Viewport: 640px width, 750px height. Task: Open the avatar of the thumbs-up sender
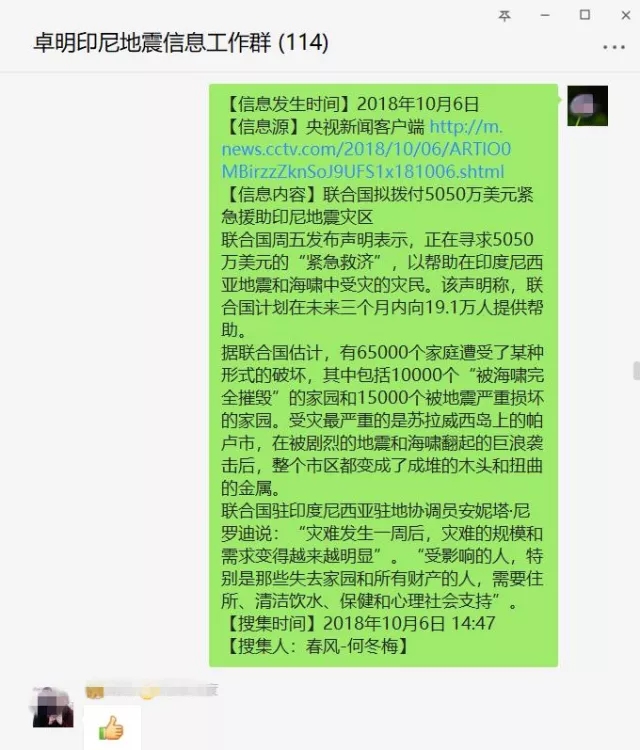(x=53, y=706)
